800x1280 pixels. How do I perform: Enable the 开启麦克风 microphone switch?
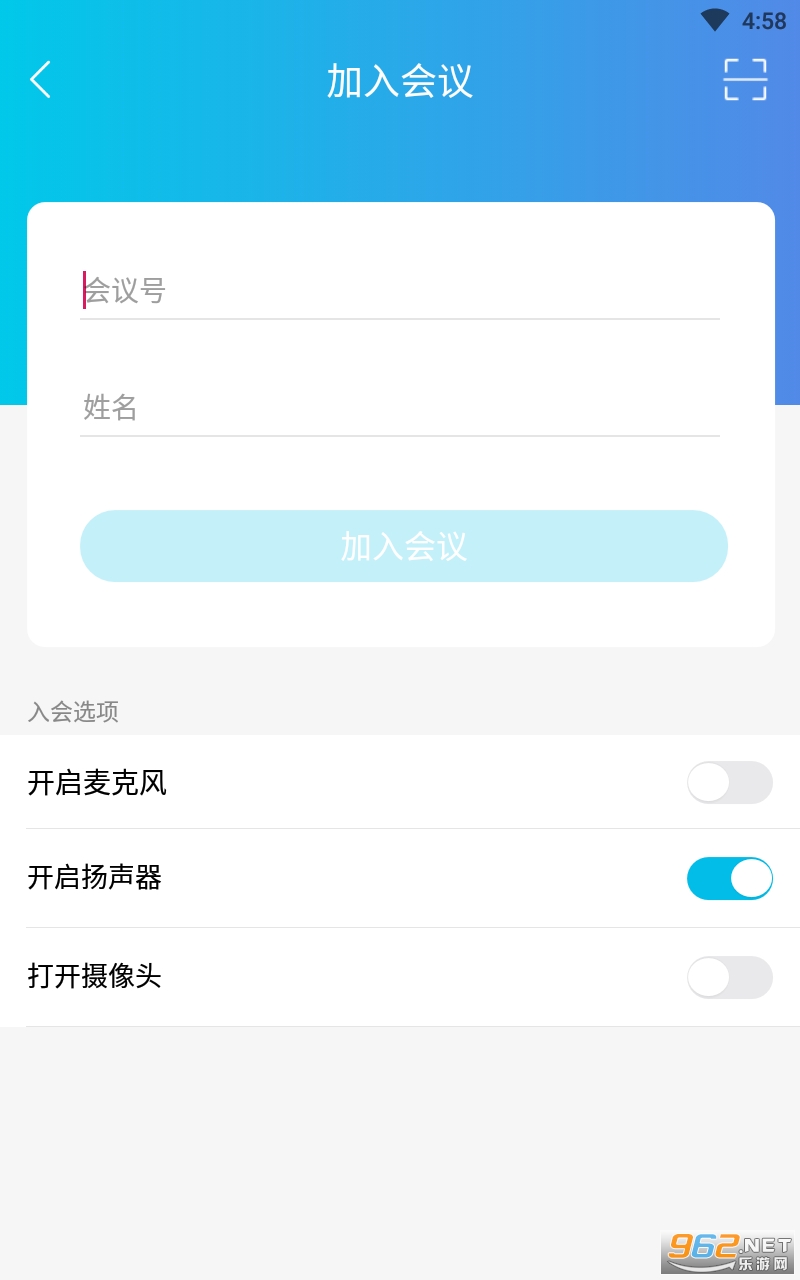pyautogui.click(x=729, y=782)
